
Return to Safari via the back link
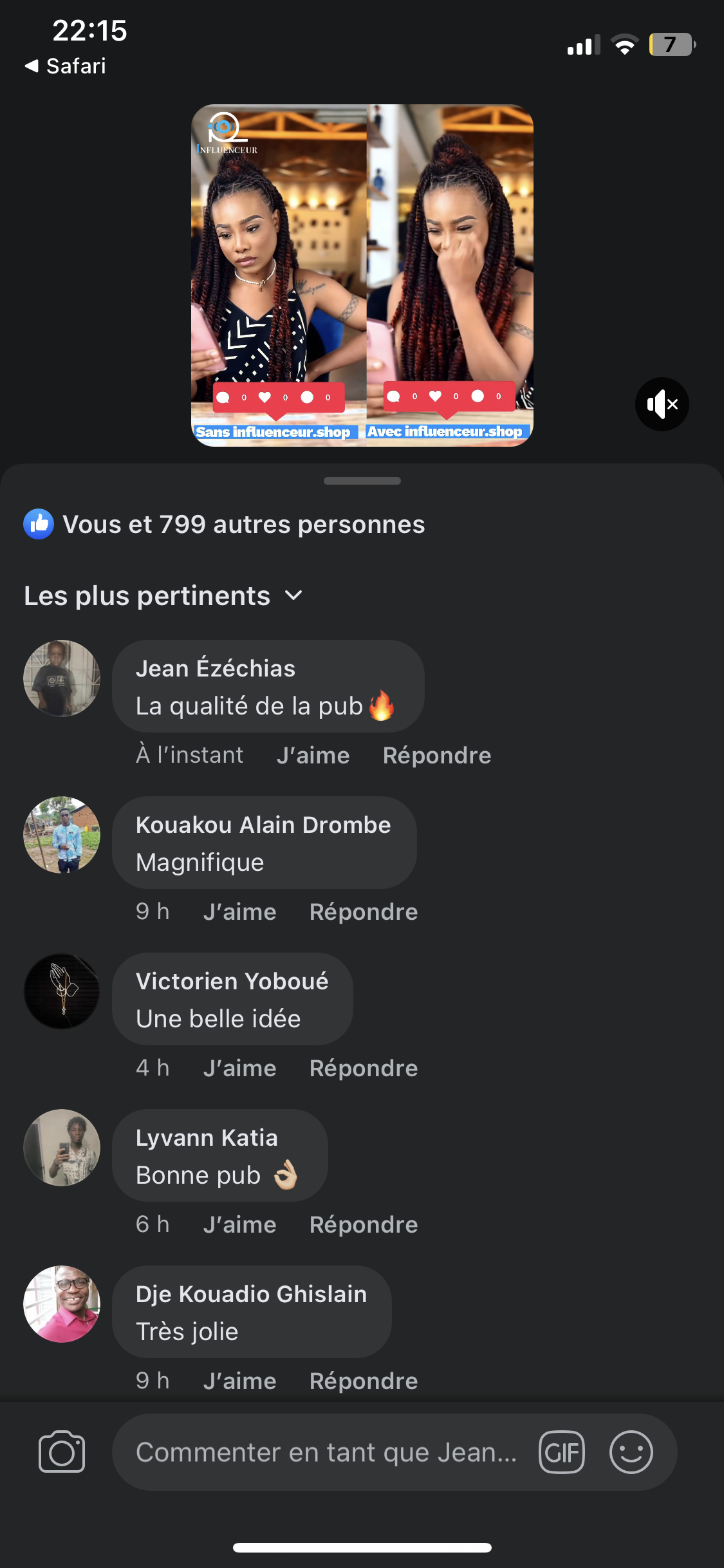(x=66, y=66)
